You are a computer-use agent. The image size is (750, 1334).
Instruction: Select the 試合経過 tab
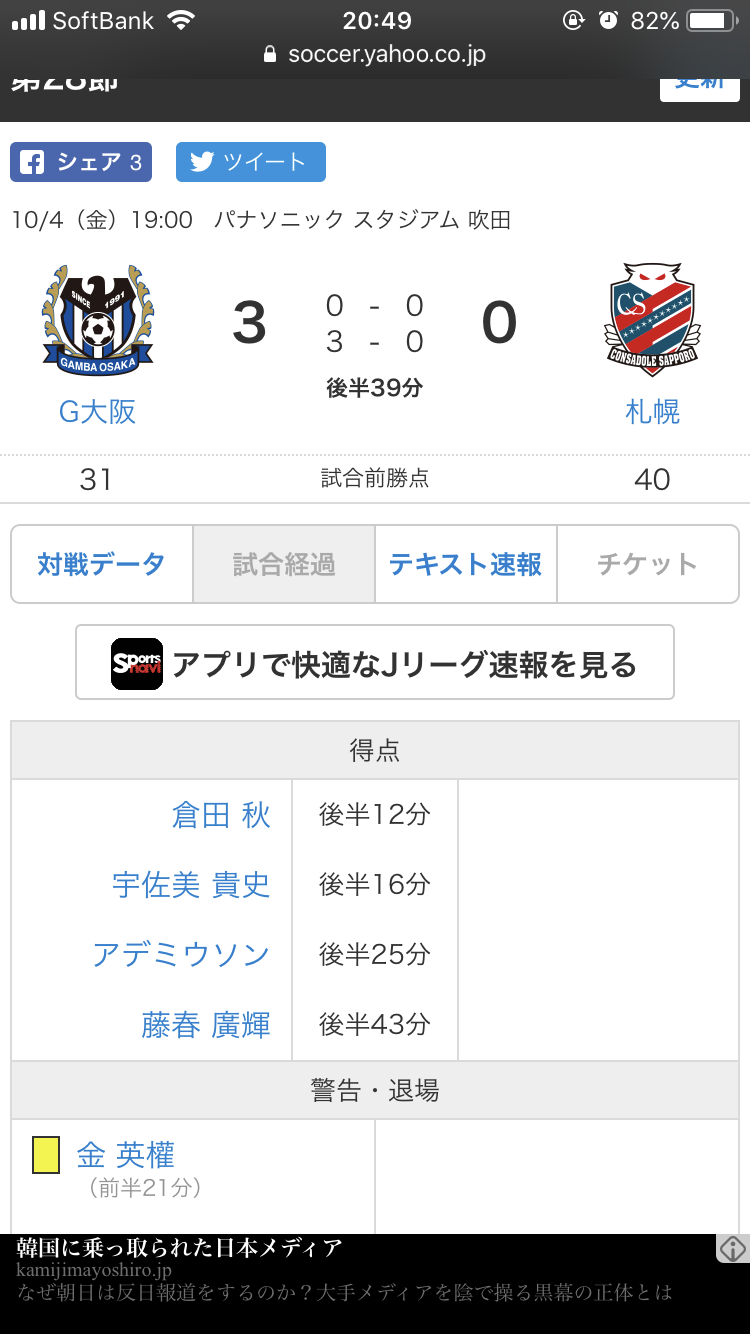click(284, 564)
